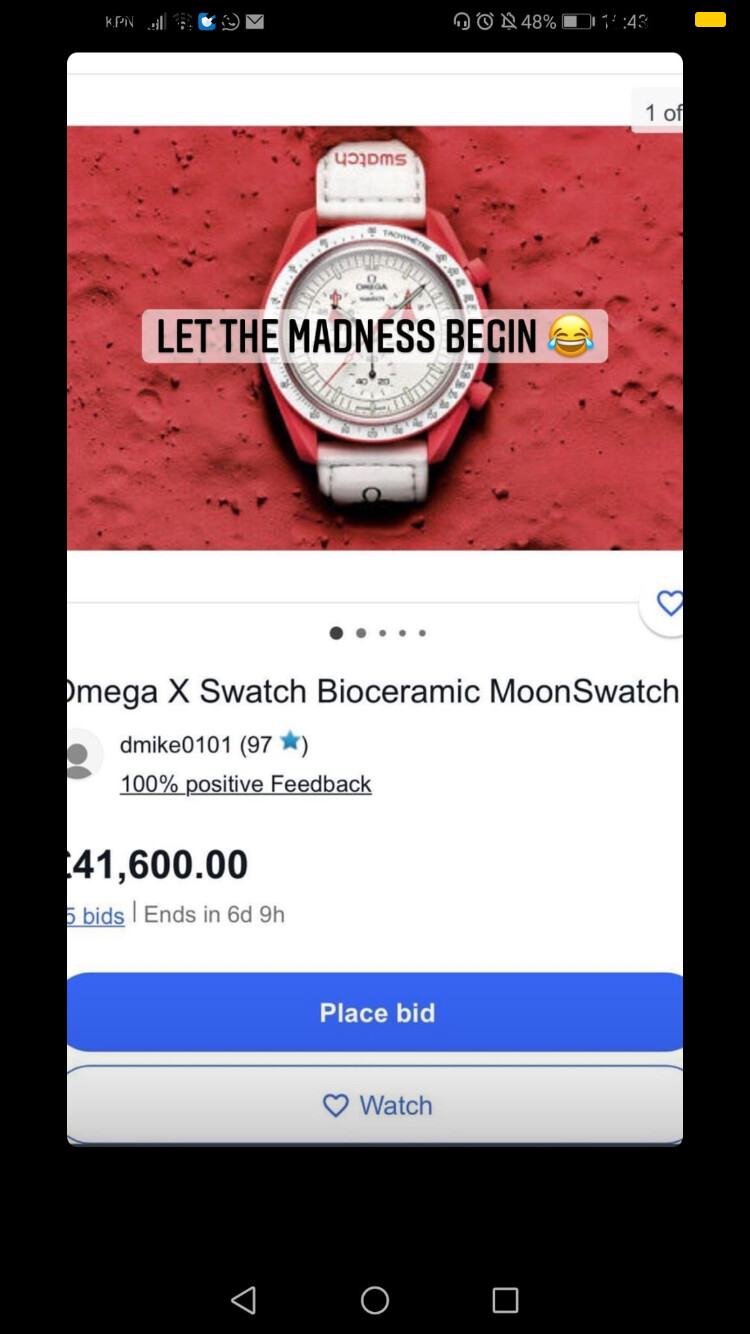The height and width of the screenshot is (1334, 750).
Task: Return to the home screen
Action: pyautogui.click(x=375, y=1300)
